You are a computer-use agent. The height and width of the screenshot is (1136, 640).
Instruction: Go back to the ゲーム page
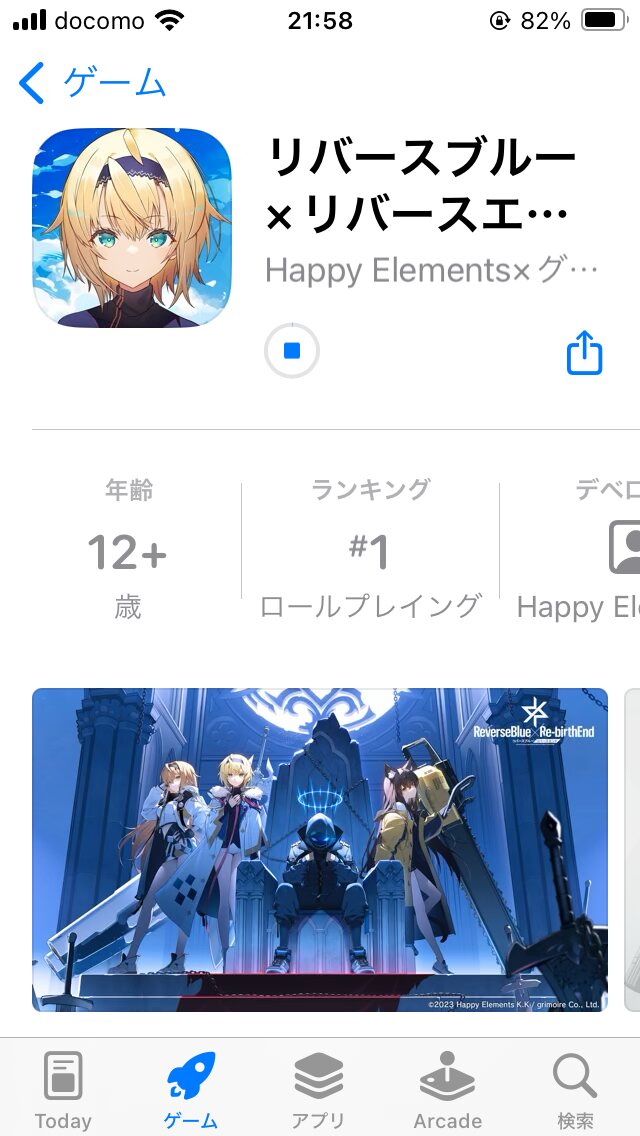[92, 83]
